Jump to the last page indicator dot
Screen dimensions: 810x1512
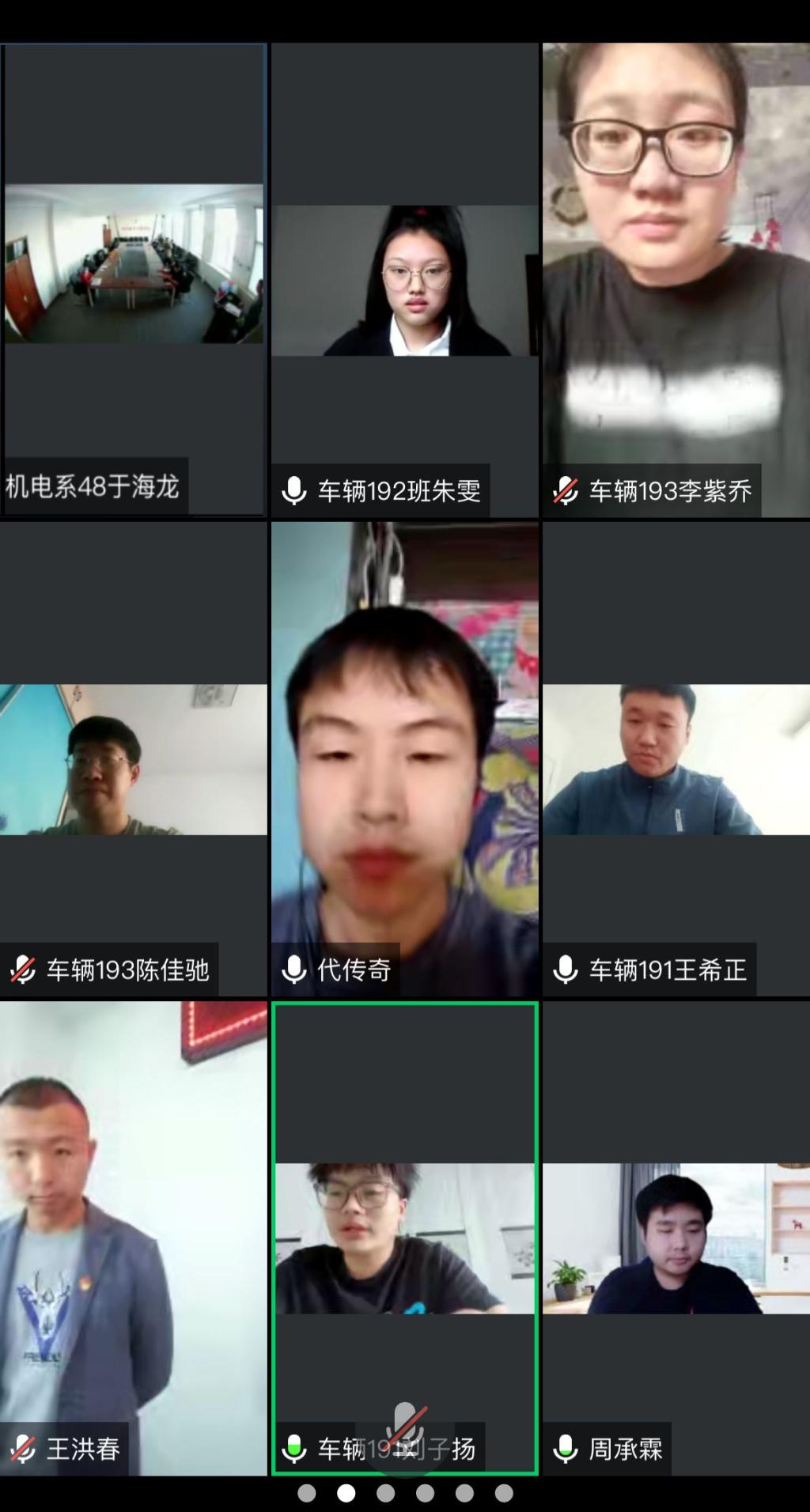pos(504,1493)
